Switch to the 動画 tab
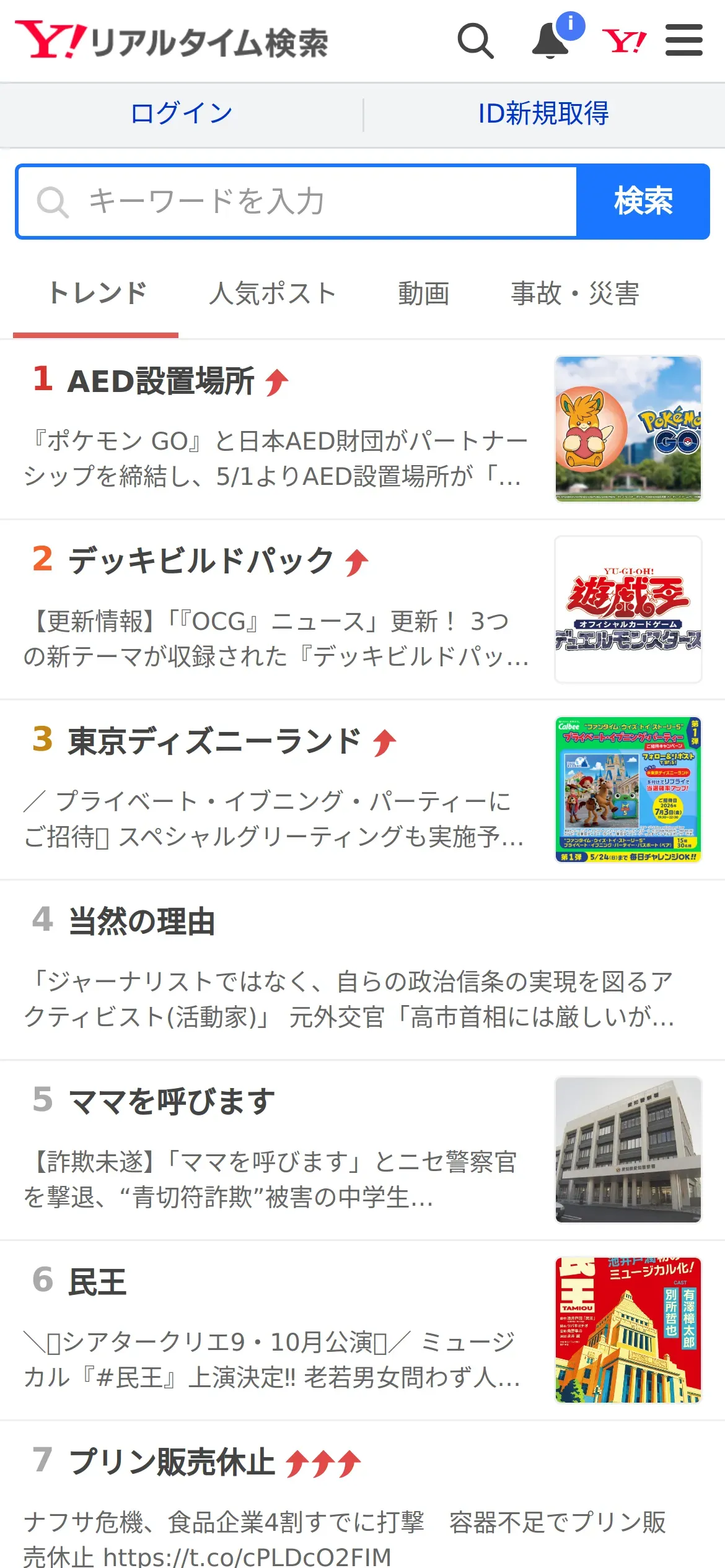Viewport: 725px width, 1568px height. pos(424,294)
